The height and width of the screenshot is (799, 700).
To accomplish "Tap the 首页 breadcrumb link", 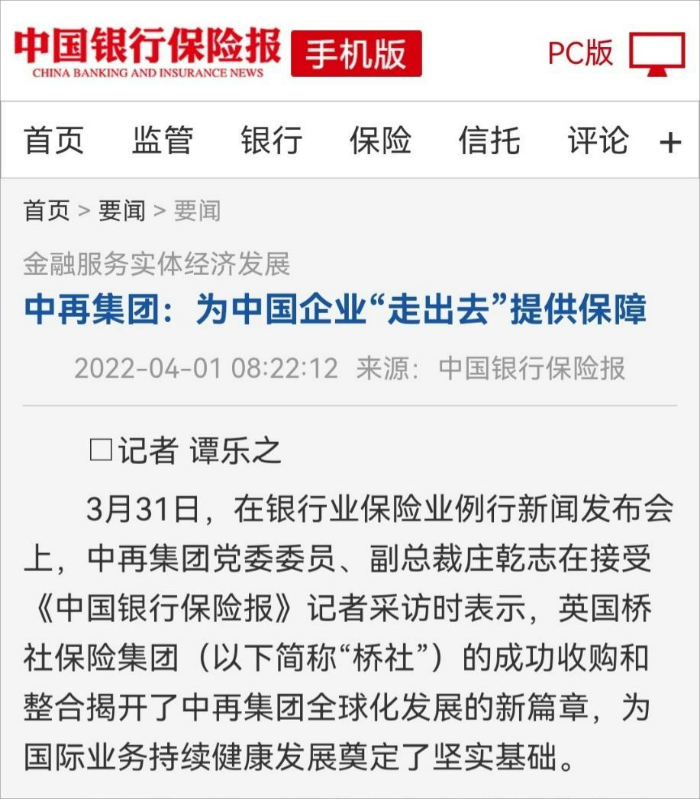I will (47, 211).
